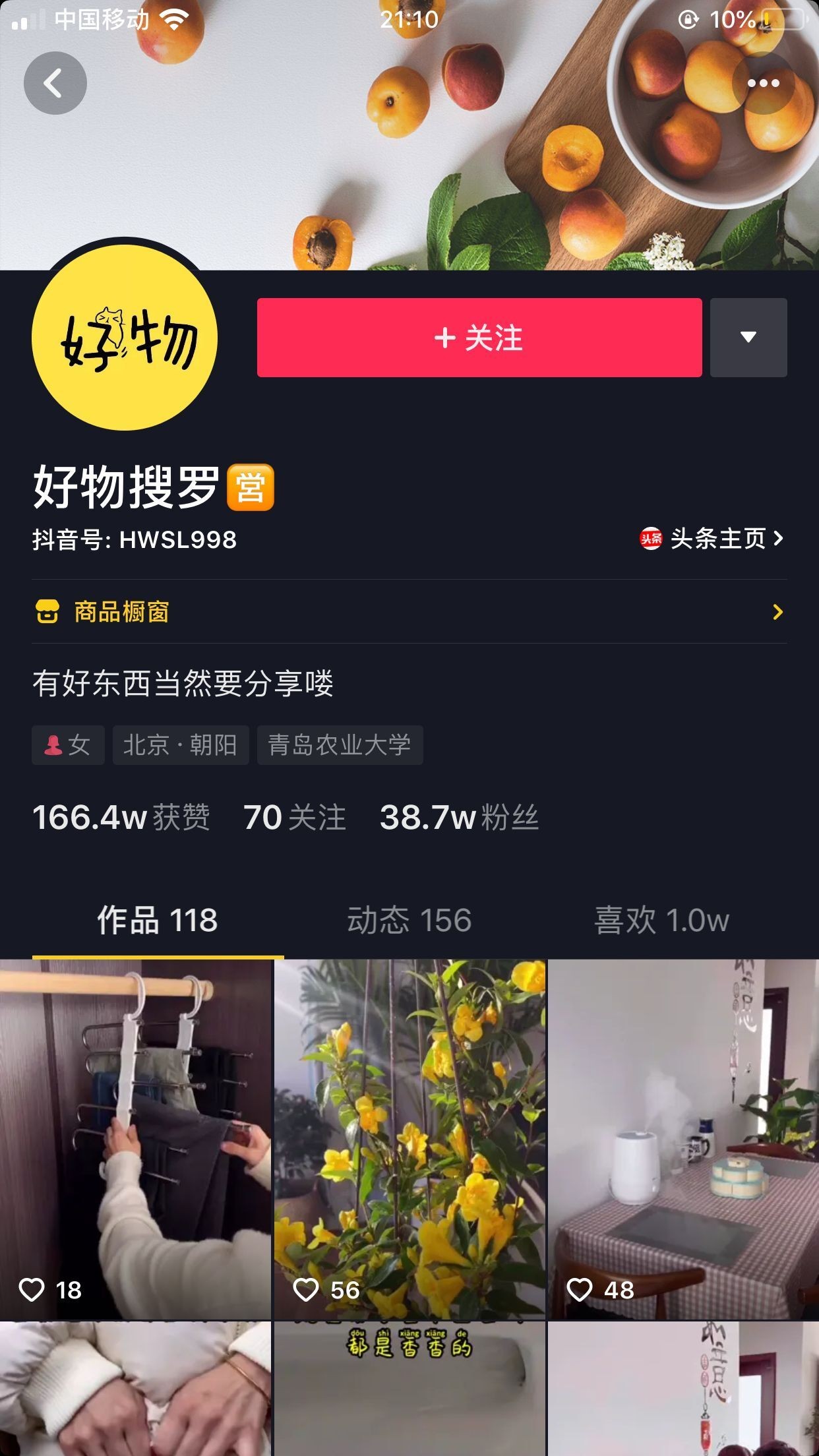Open the 头条主页 link

click(712, 539)
